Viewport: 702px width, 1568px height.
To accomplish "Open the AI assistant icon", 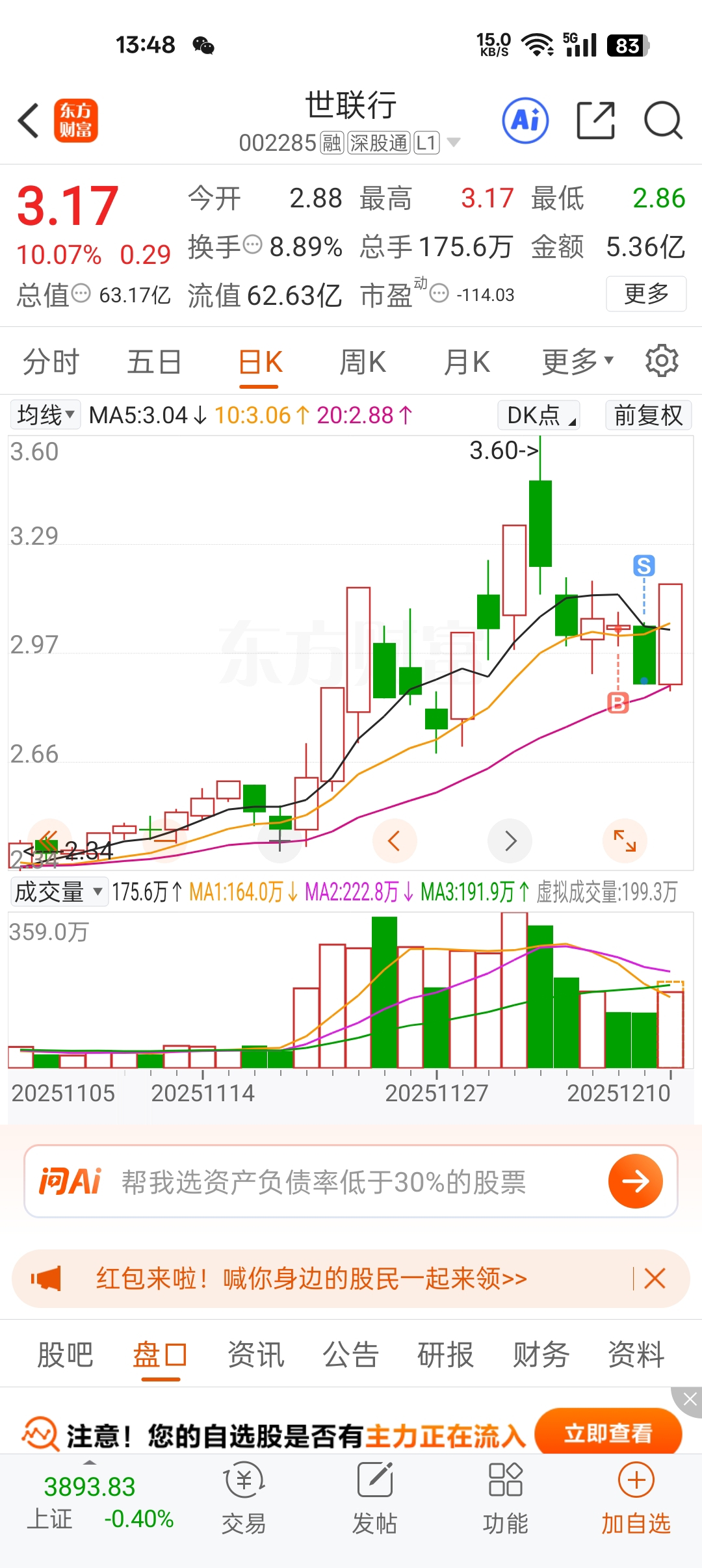I will pyautogui.click(x=525, y=121).
